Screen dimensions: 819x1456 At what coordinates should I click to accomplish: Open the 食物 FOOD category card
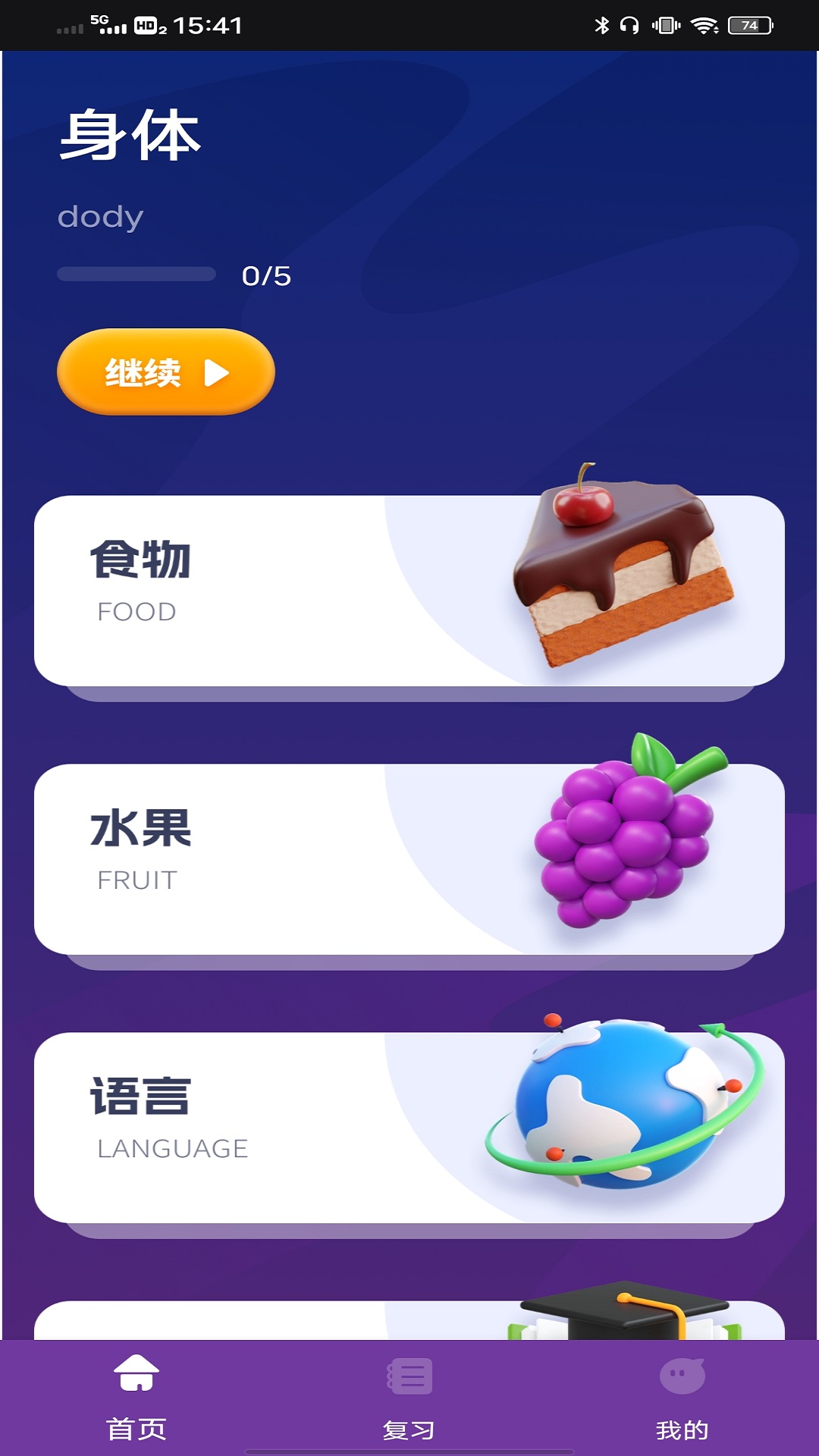(x=409, y=591)
